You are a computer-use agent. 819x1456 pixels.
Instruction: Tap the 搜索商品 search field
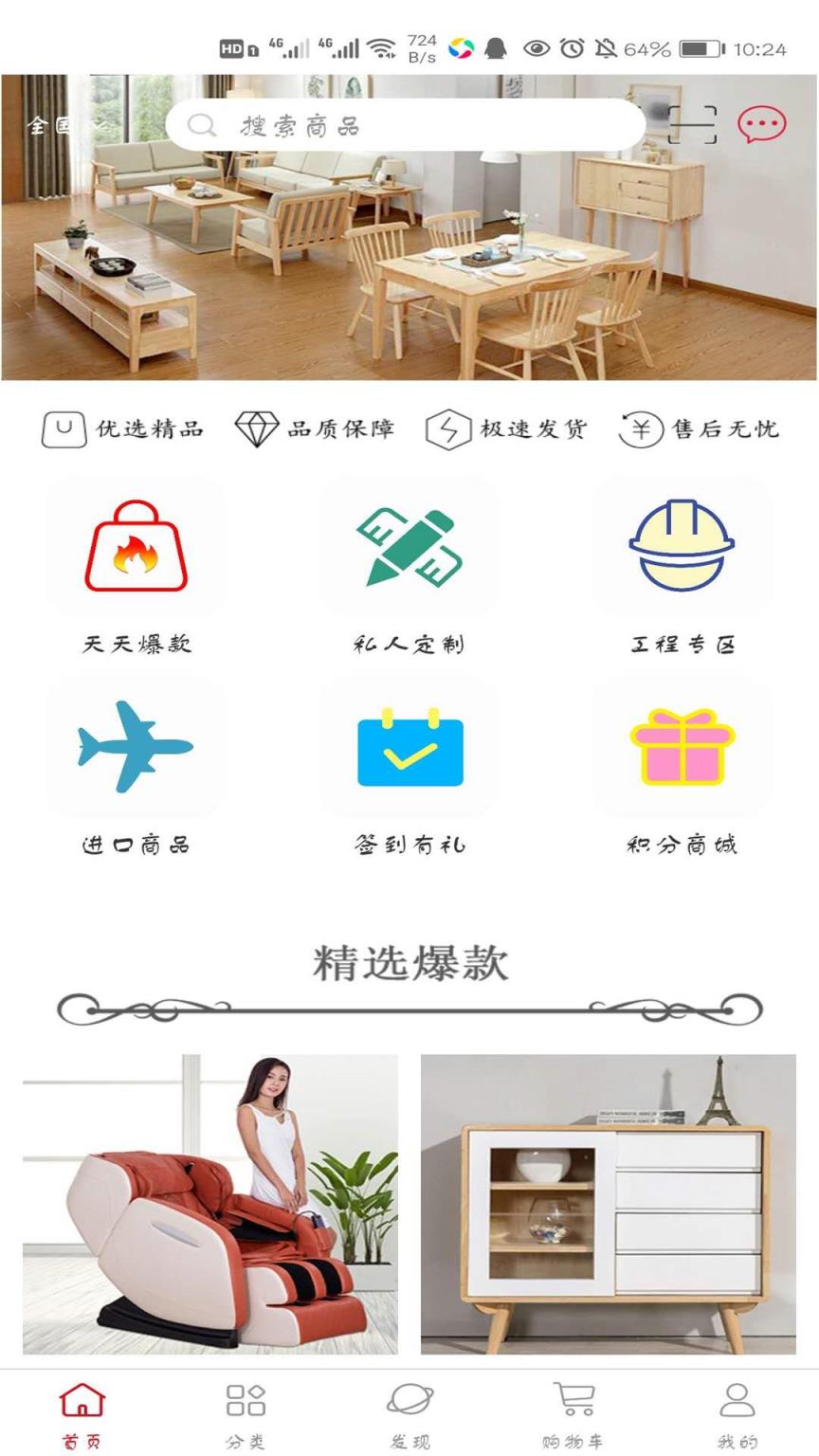tap(406, 124)
